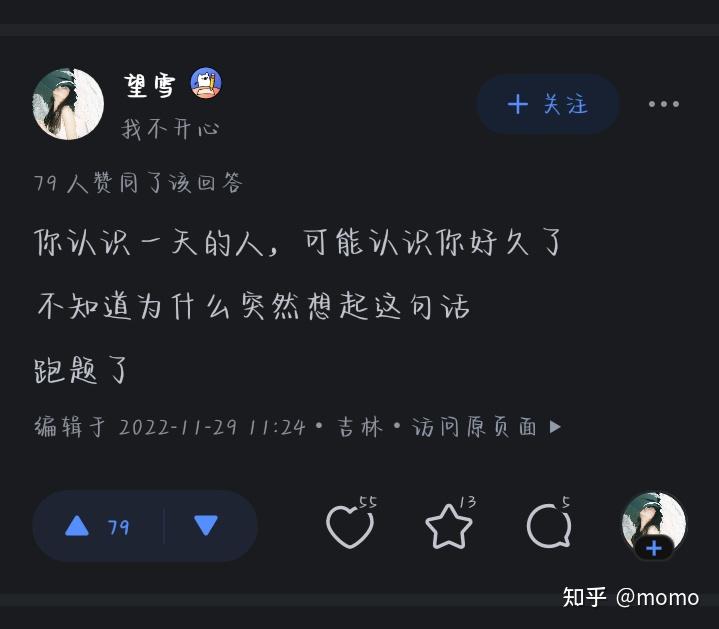Follow 望雪 with the 关注 button
This screenshot has width=719, height=629.
coord(547,104)
